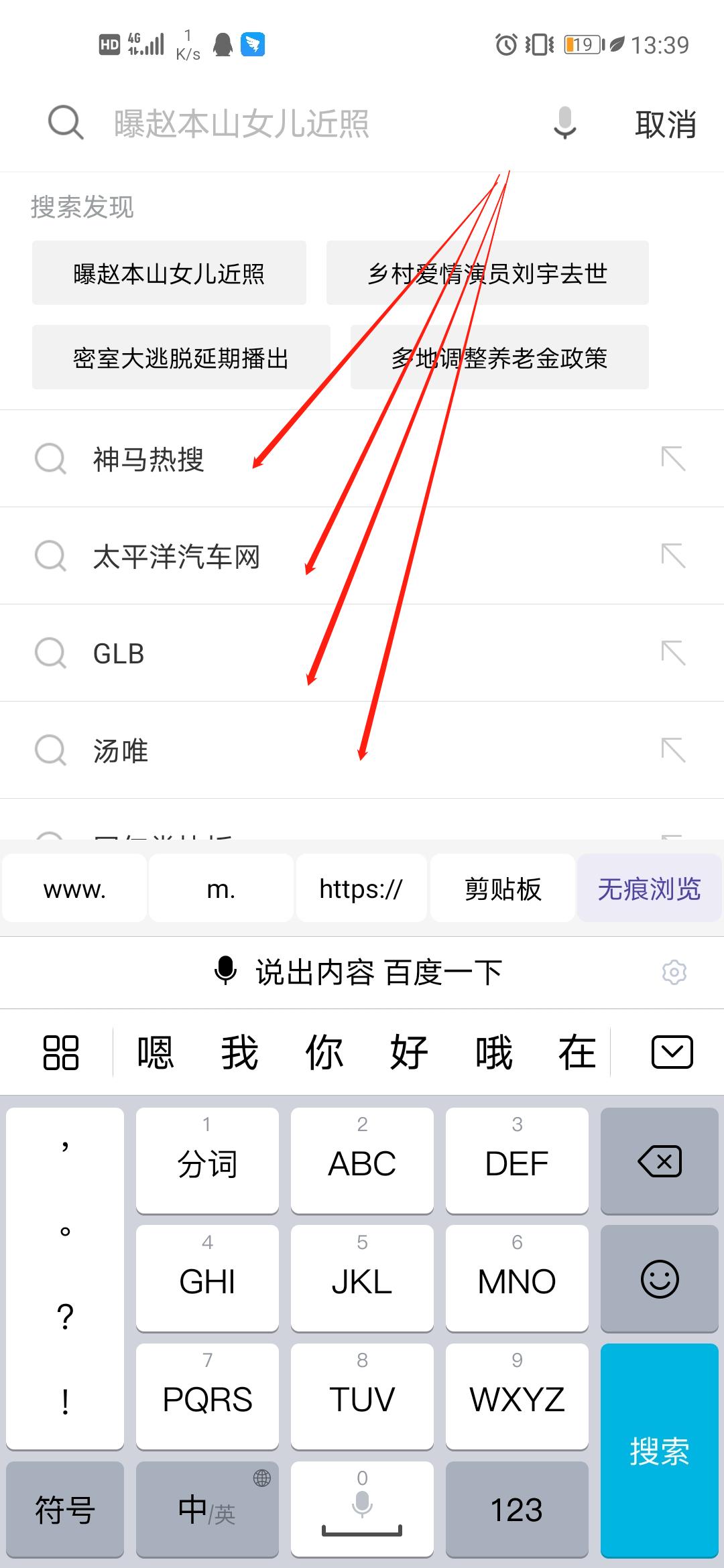Tap the 说出内容 百度一下 voice bar
This screenshot has width=724, height=1568.
362,972
